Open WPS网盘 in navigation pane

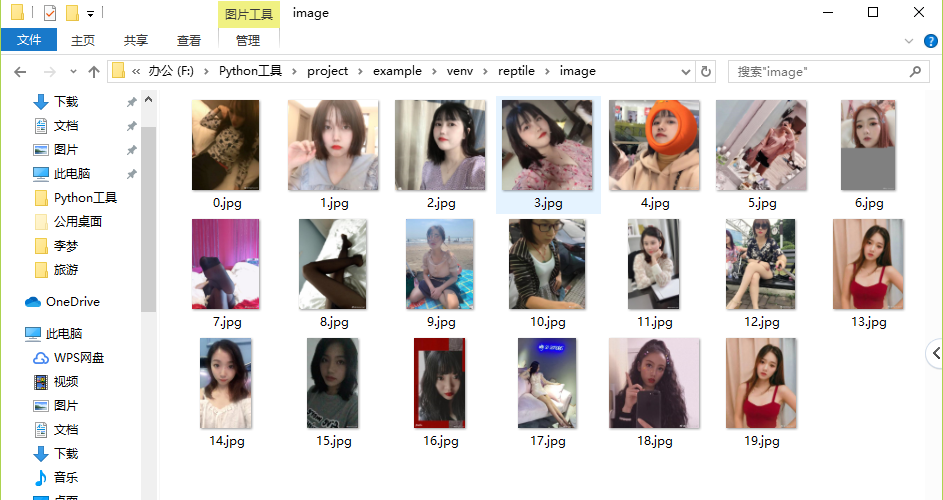79,358
